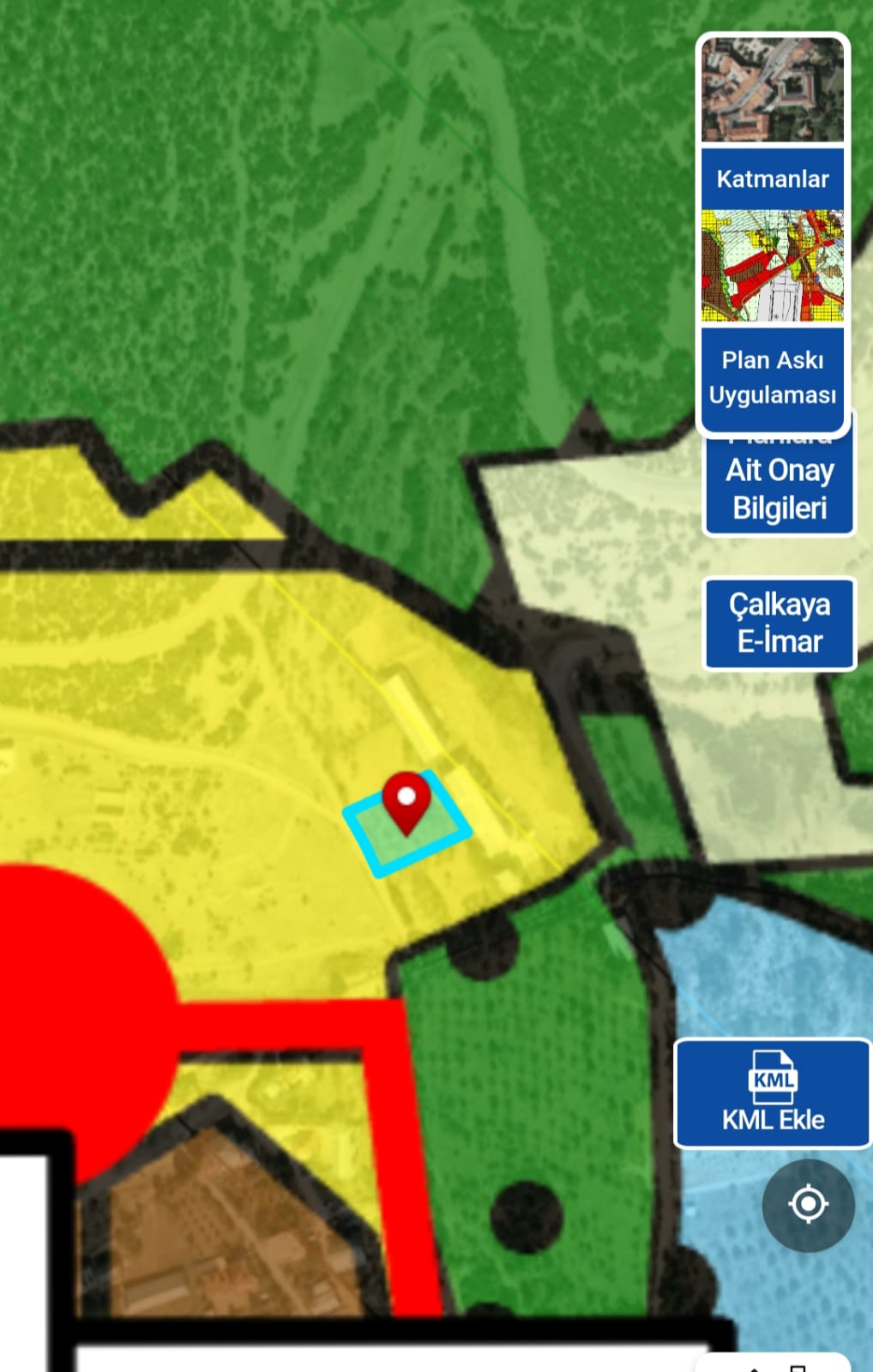Image resolution: width=873 pixels, height=1372 pixels.
Task: View Ait Onay Bilgileri details
Action: [x=779, y=487]
